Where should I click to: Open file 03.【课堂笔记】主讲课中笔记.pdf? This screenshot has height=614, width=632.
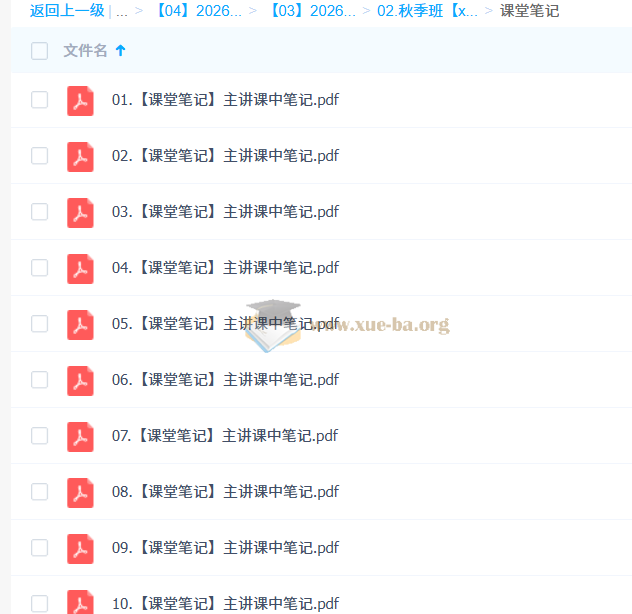coord(225,212)
